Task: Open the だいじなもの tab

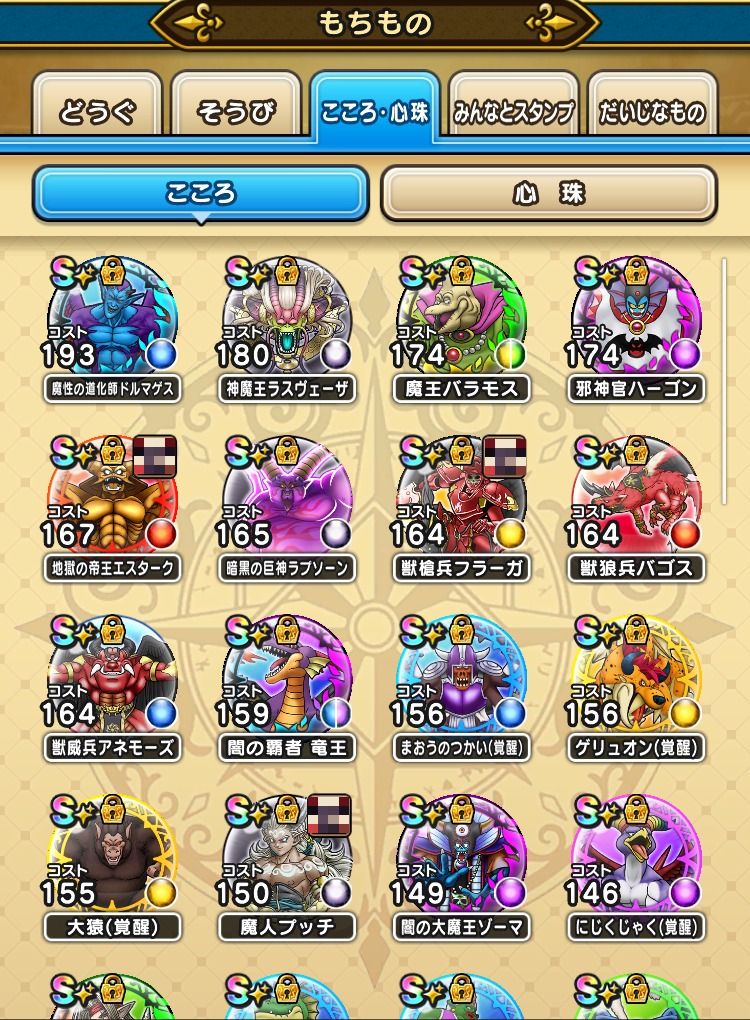Action: [652, 111]
